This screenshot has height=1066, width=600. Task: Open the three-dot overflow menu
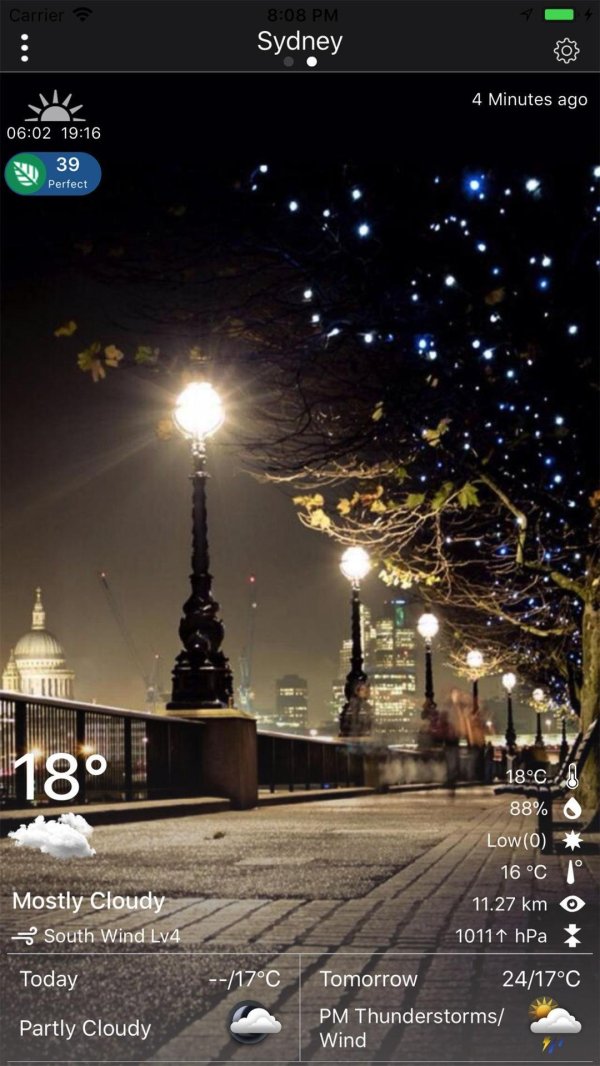tap(25, 47)
